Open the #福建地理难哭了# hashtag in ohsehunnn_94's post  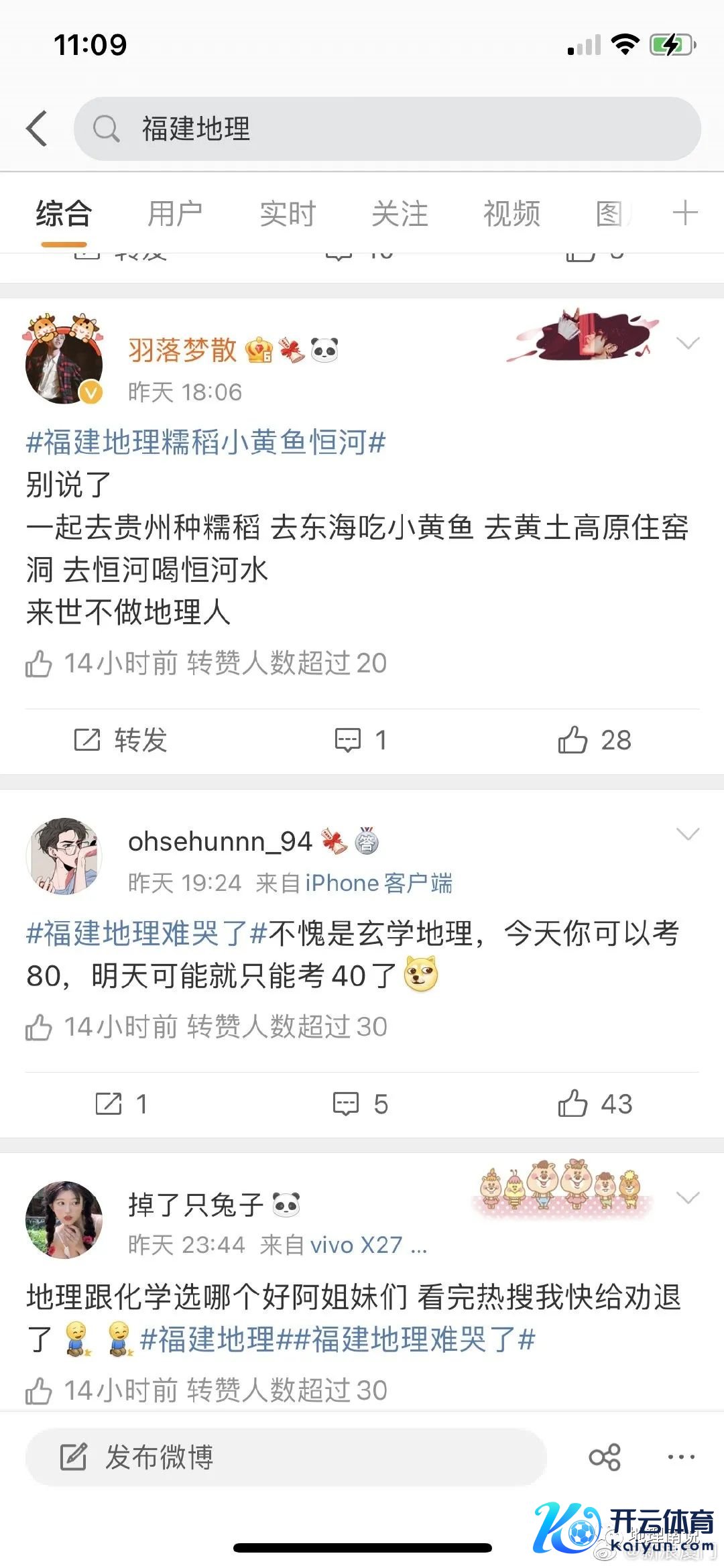click(147, 933)
